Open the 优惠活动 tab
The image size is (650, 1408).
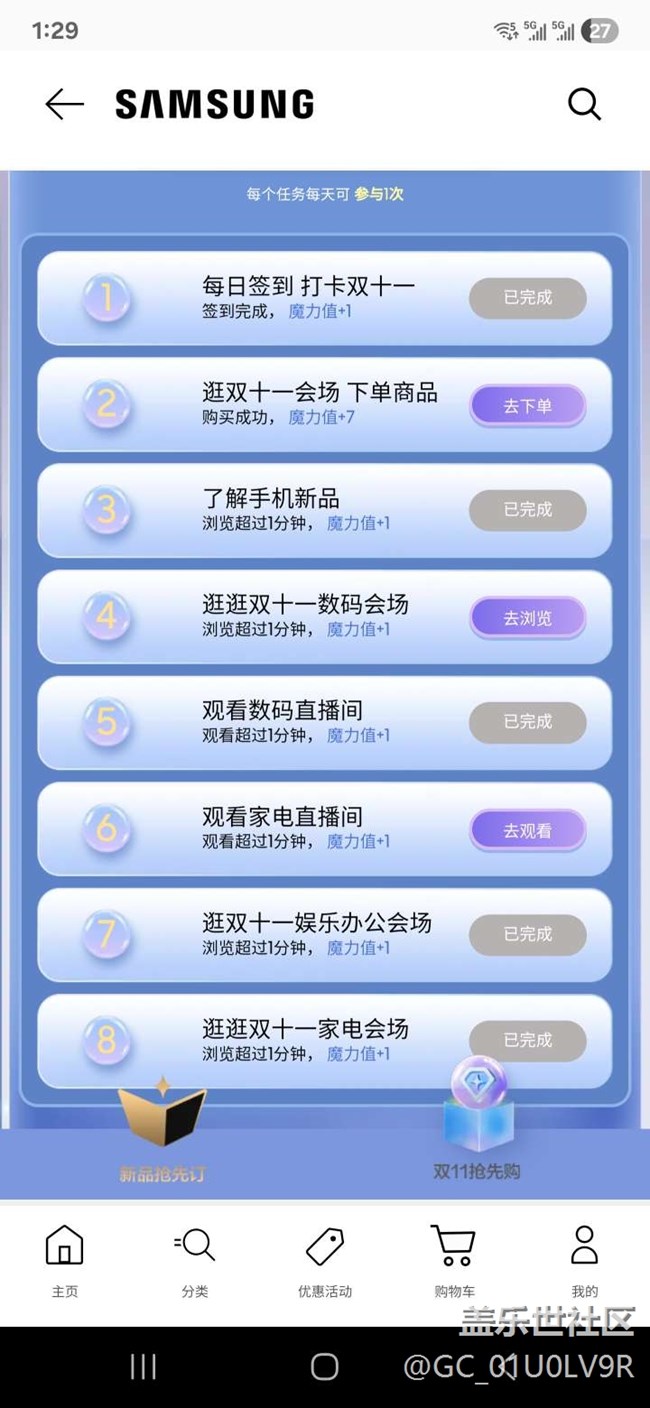point(325,1261)
